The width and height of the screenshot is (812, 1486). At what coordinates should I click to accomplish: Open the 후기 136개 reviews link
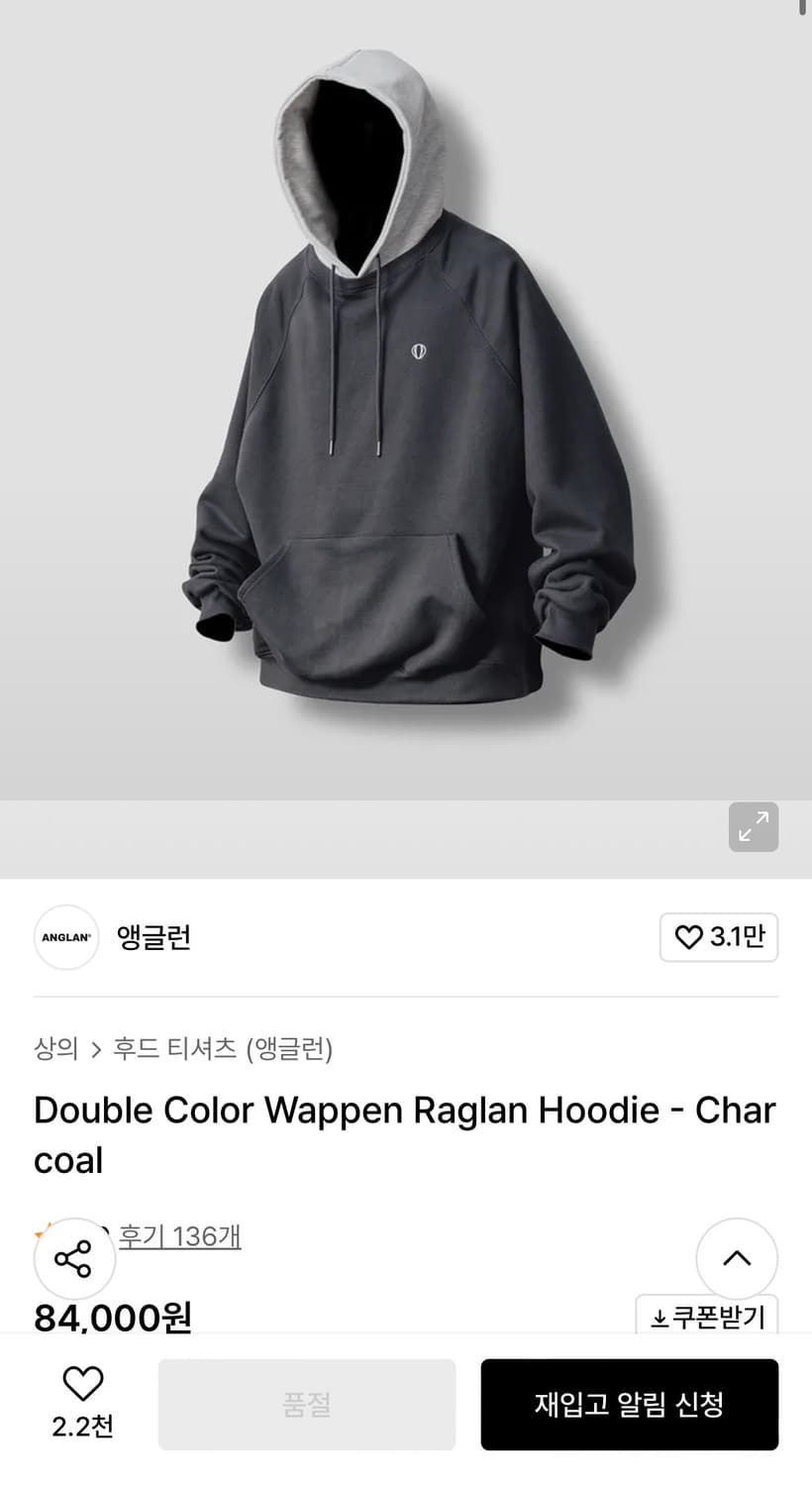point(178,1235)
